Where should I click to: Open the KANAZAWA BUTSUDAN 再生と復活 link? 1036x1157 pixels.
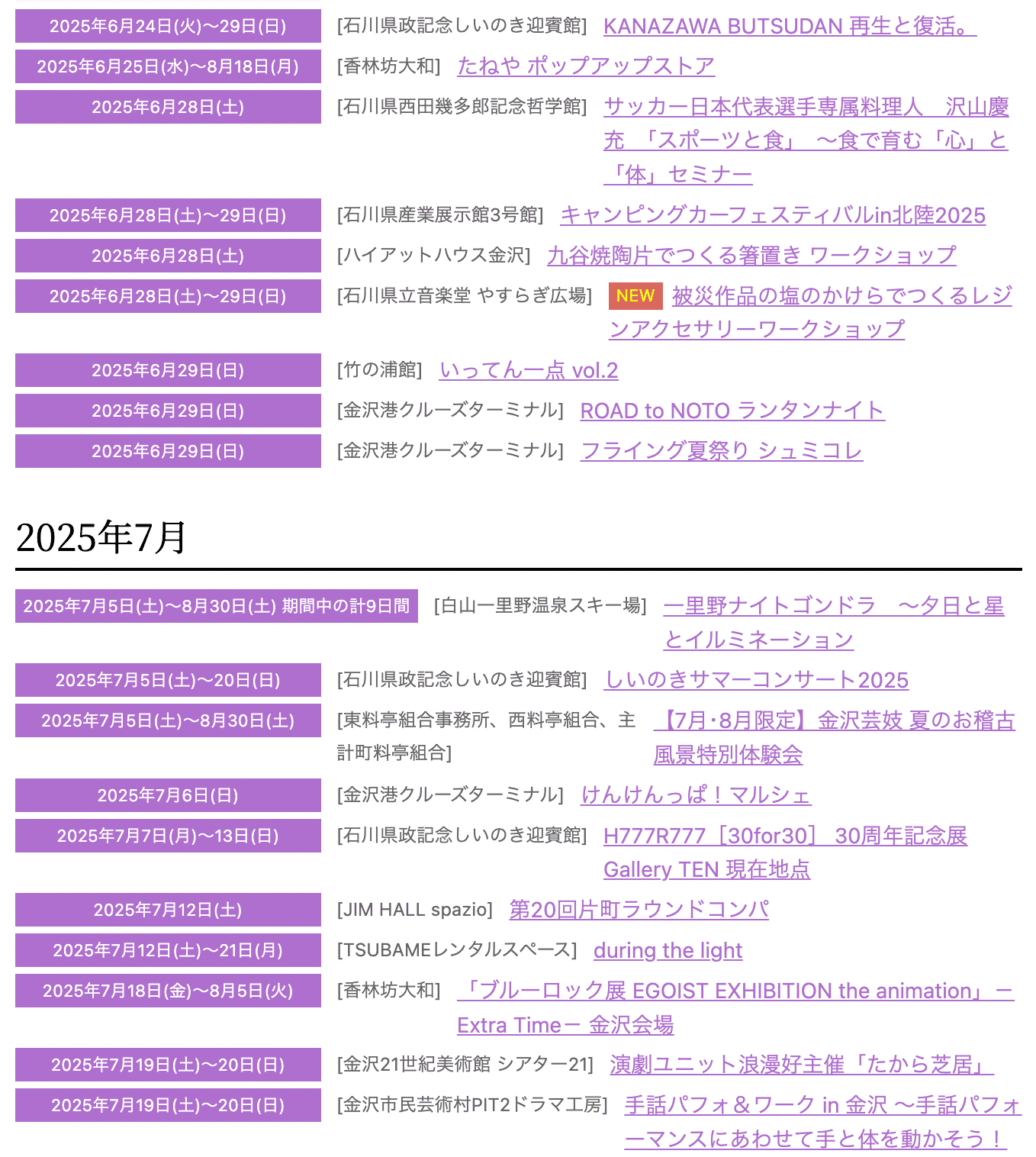(789, 27)
